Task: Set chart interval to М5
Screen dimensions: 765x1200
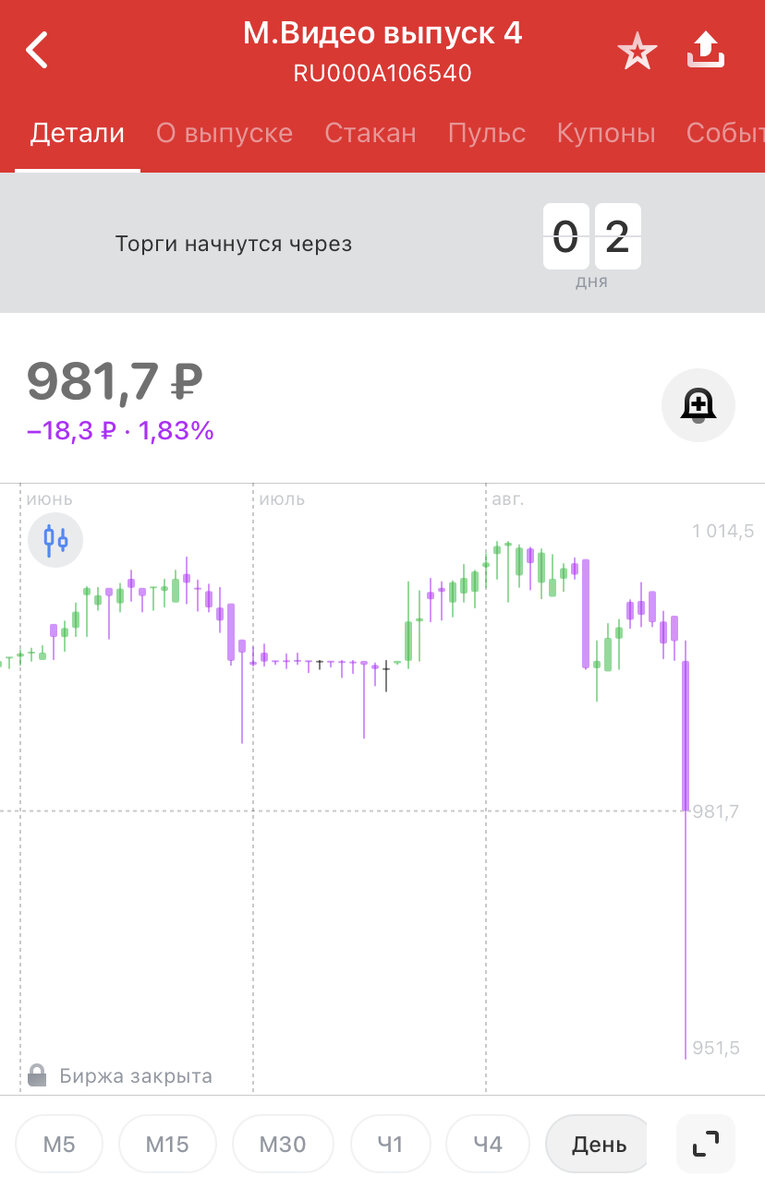Action: pos(59,1144)
